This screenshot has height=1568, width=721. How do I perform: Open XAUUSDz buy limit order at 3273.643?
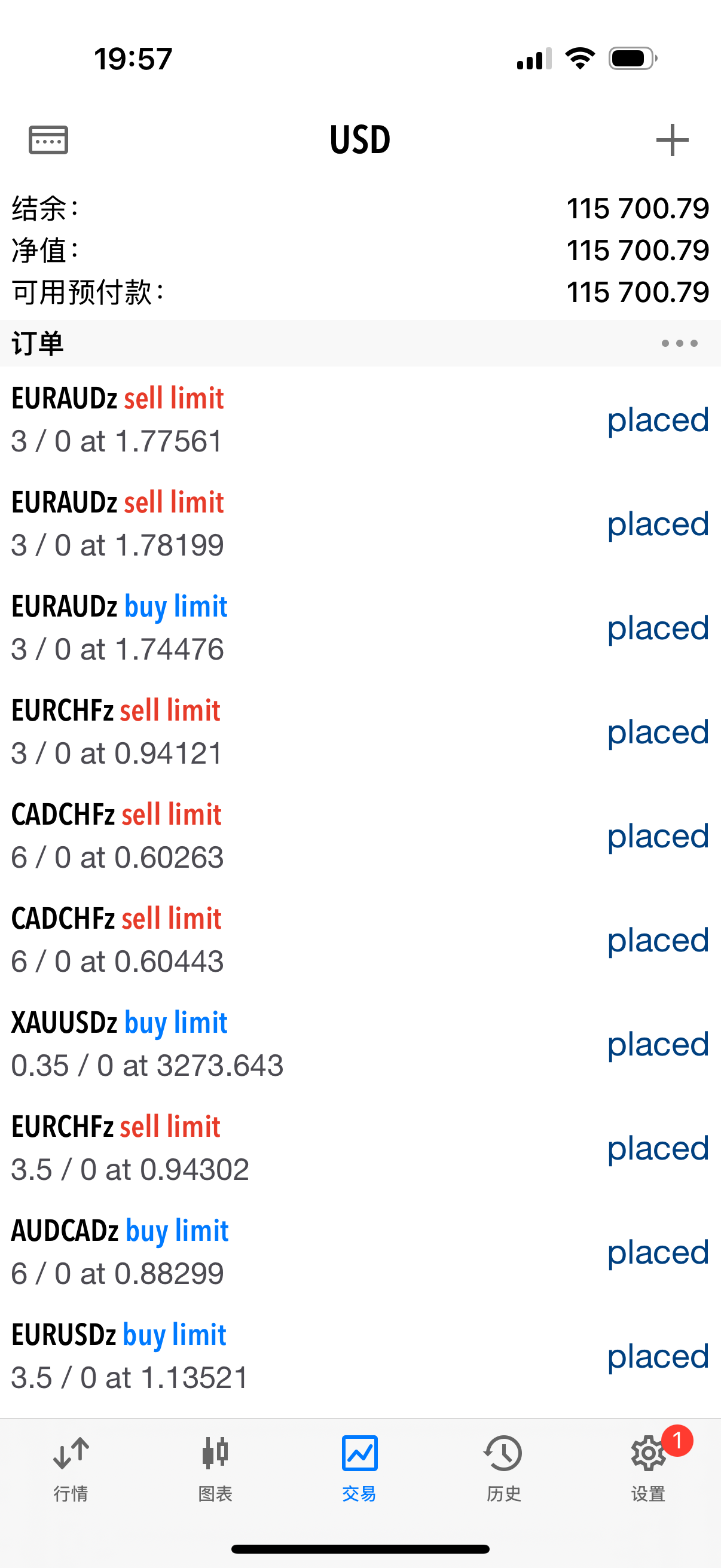coord(360,1044)
